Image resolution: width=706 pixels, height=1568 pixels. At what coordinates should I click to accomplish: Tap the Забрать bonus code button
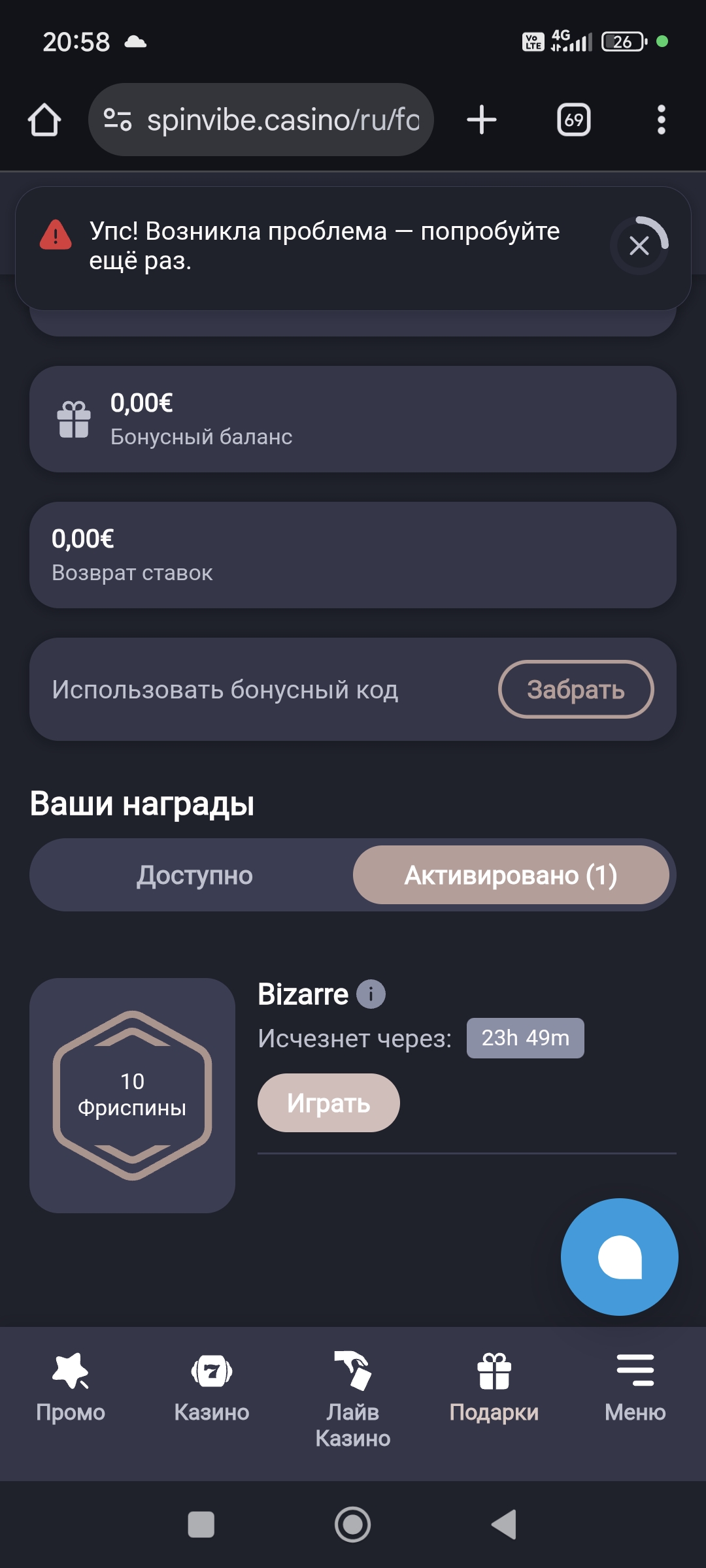(x=575, y=689)
